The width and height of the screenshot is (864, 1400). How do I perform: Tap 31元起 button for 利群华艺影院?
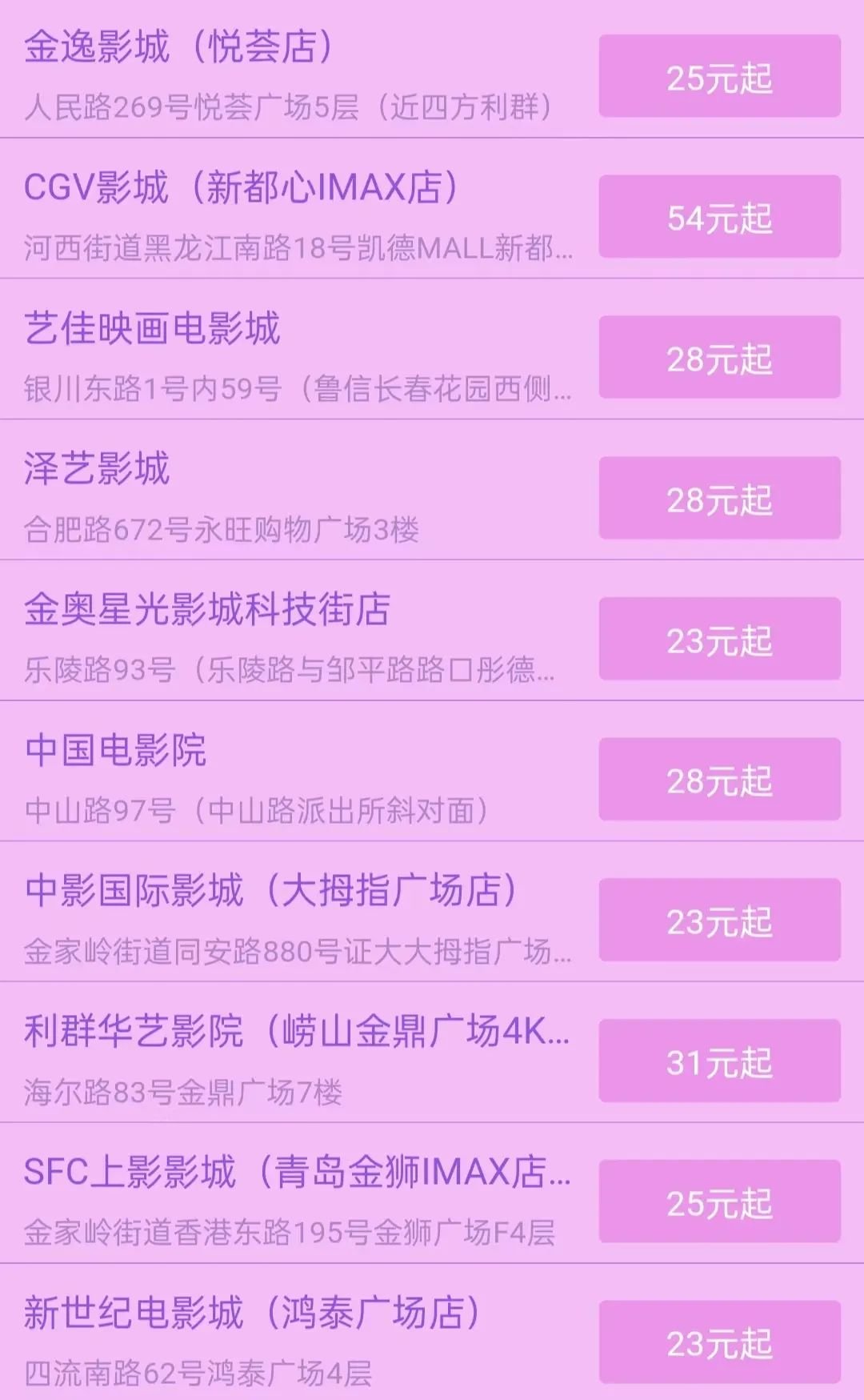(x=719, y=1061)
